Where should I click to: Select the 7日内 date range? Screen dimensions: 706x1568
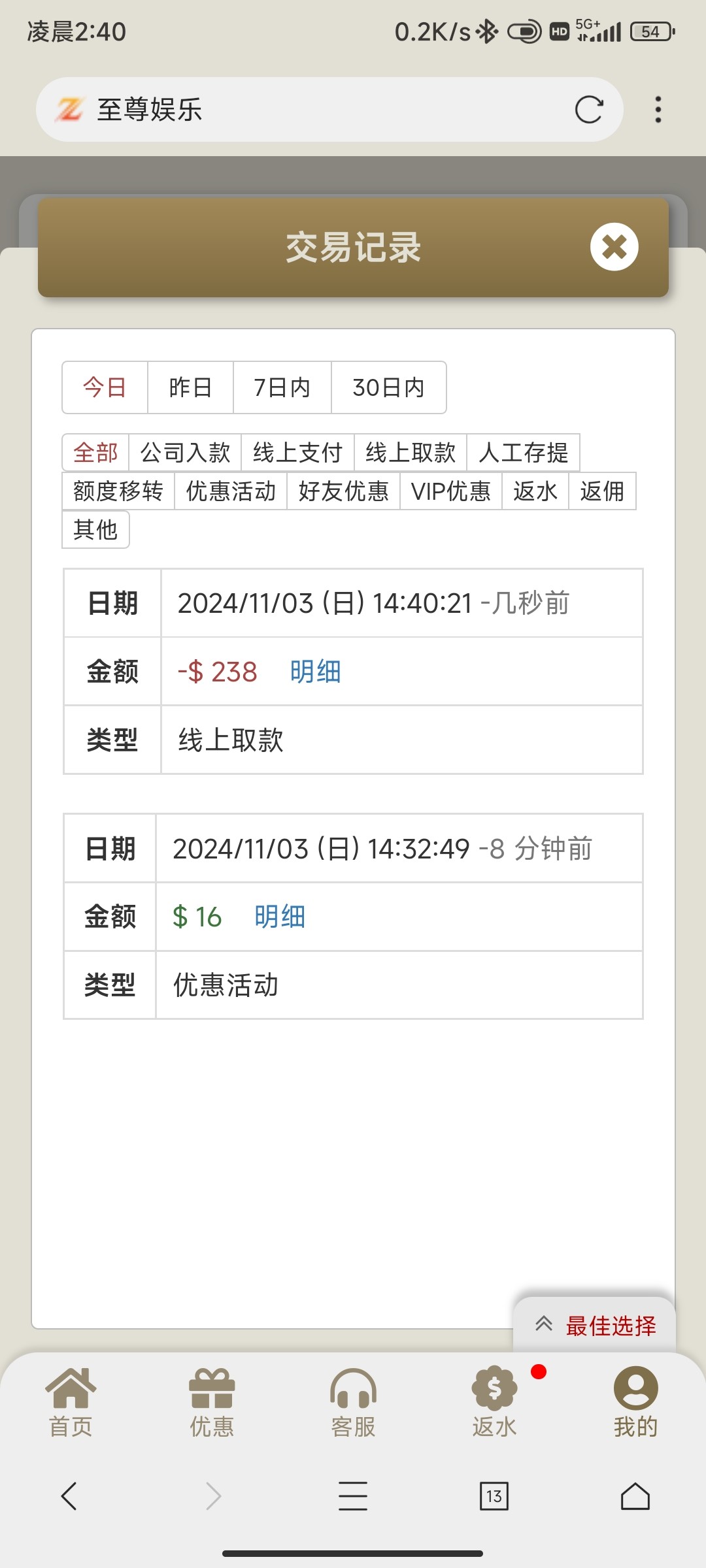(282, 387)
